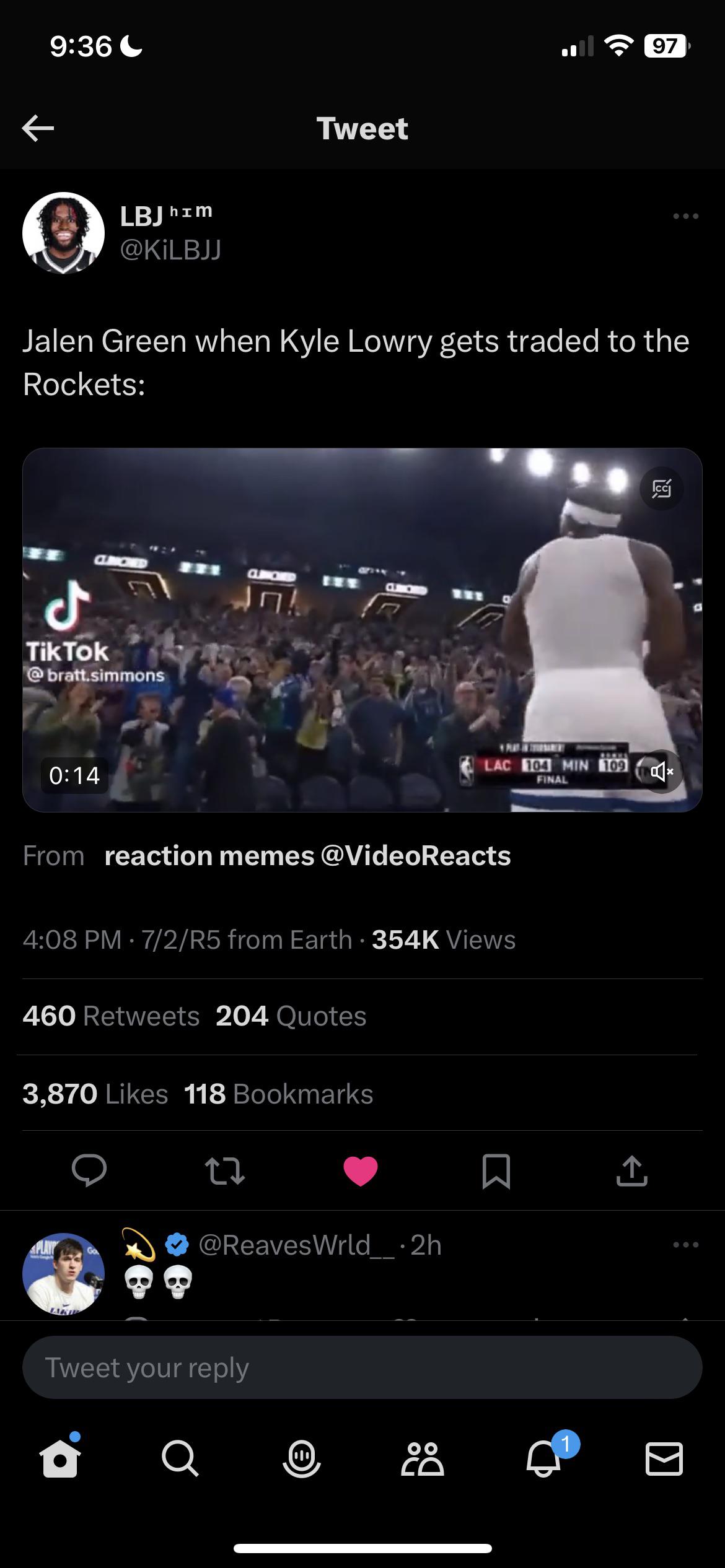Open the @ReavesWrld__ reply's overflow menu

[x=685, y=1245]
